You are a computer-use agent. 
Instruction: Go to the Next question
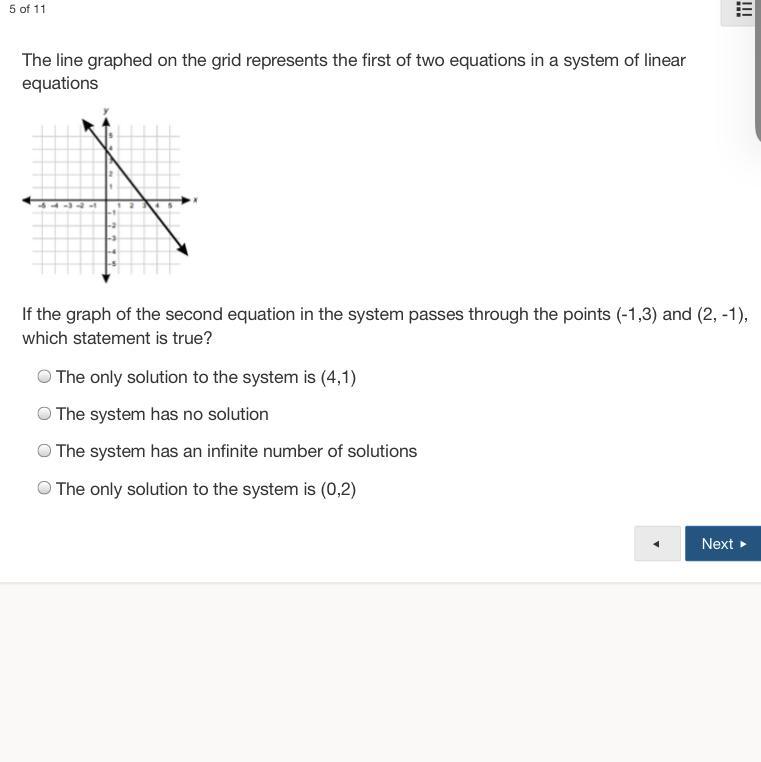[x=722, y=544]
